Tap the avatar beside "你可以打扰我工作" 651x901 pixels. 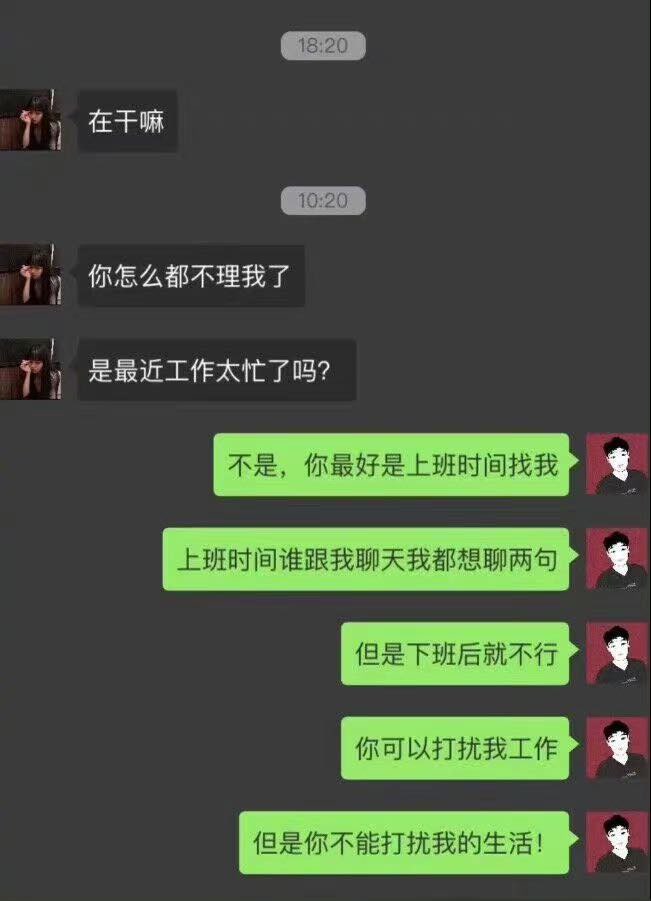point(616,747)
